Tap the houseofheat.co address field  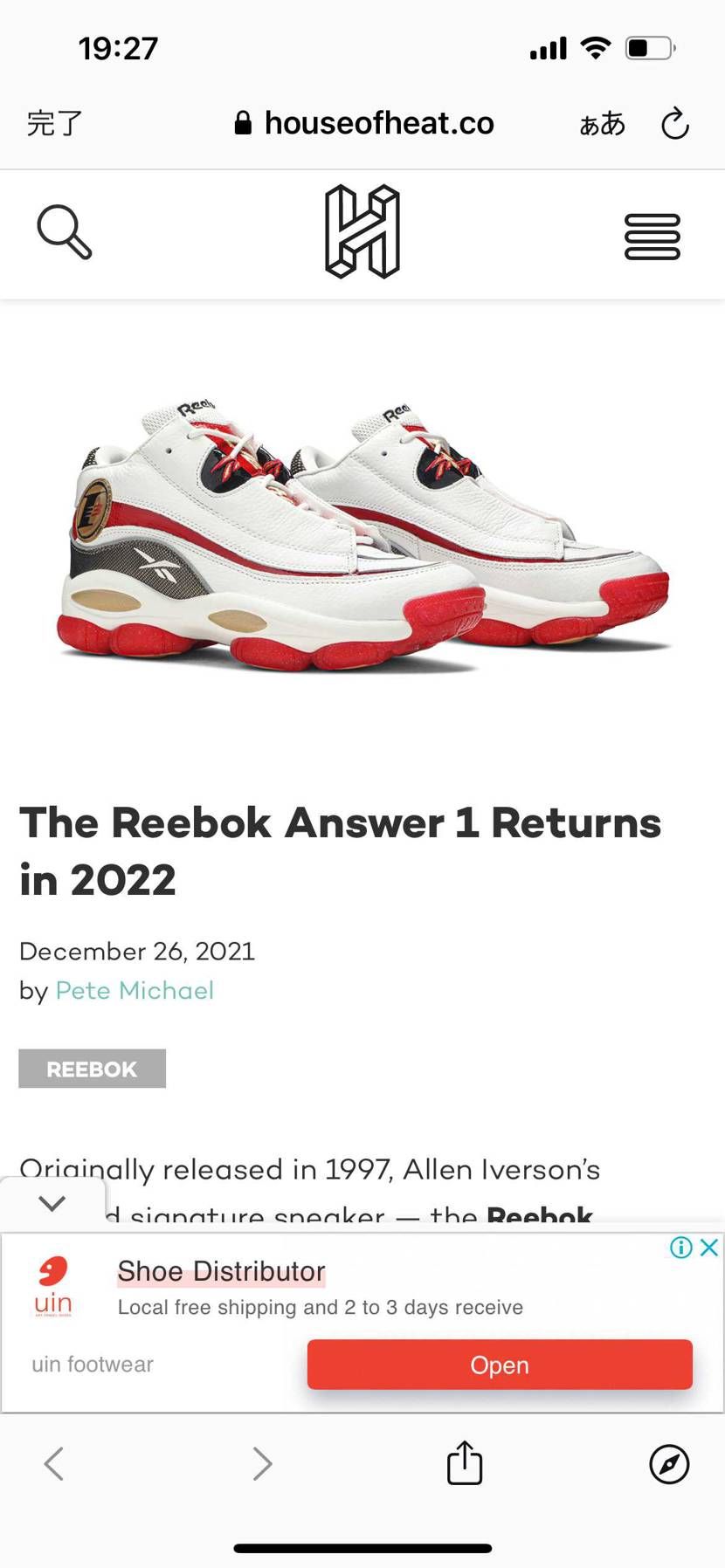pyautogui.click(x=363, y=123)
